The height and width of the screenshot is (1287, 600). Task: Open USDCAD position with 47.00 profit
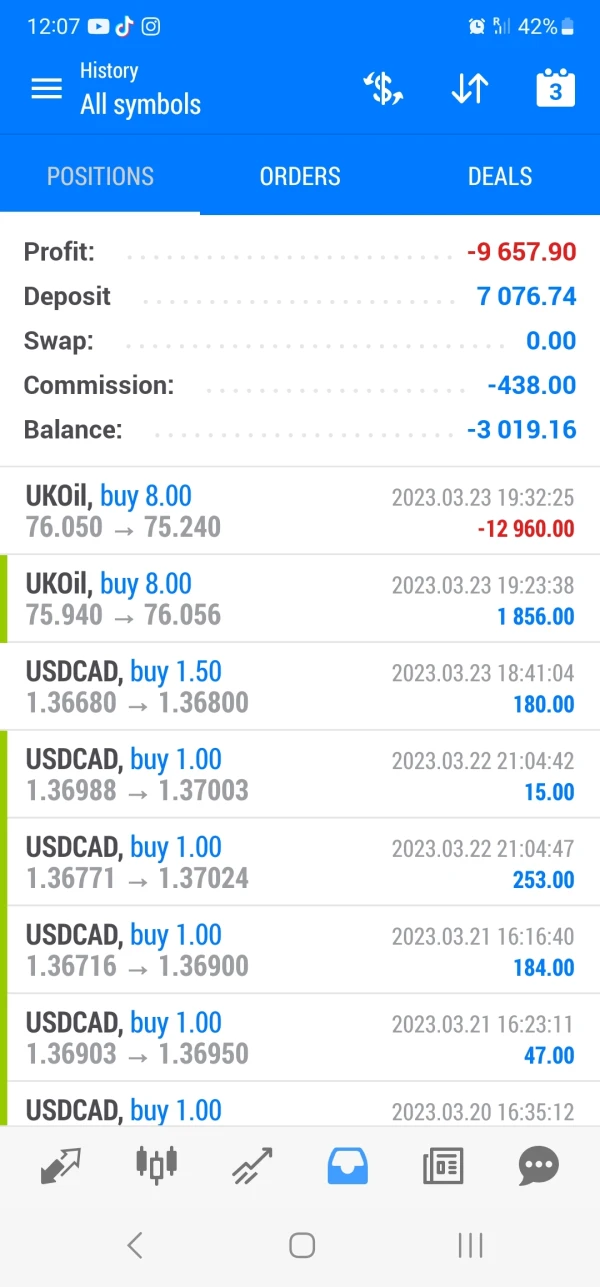pyautogui.click(x=300, y=1038)
